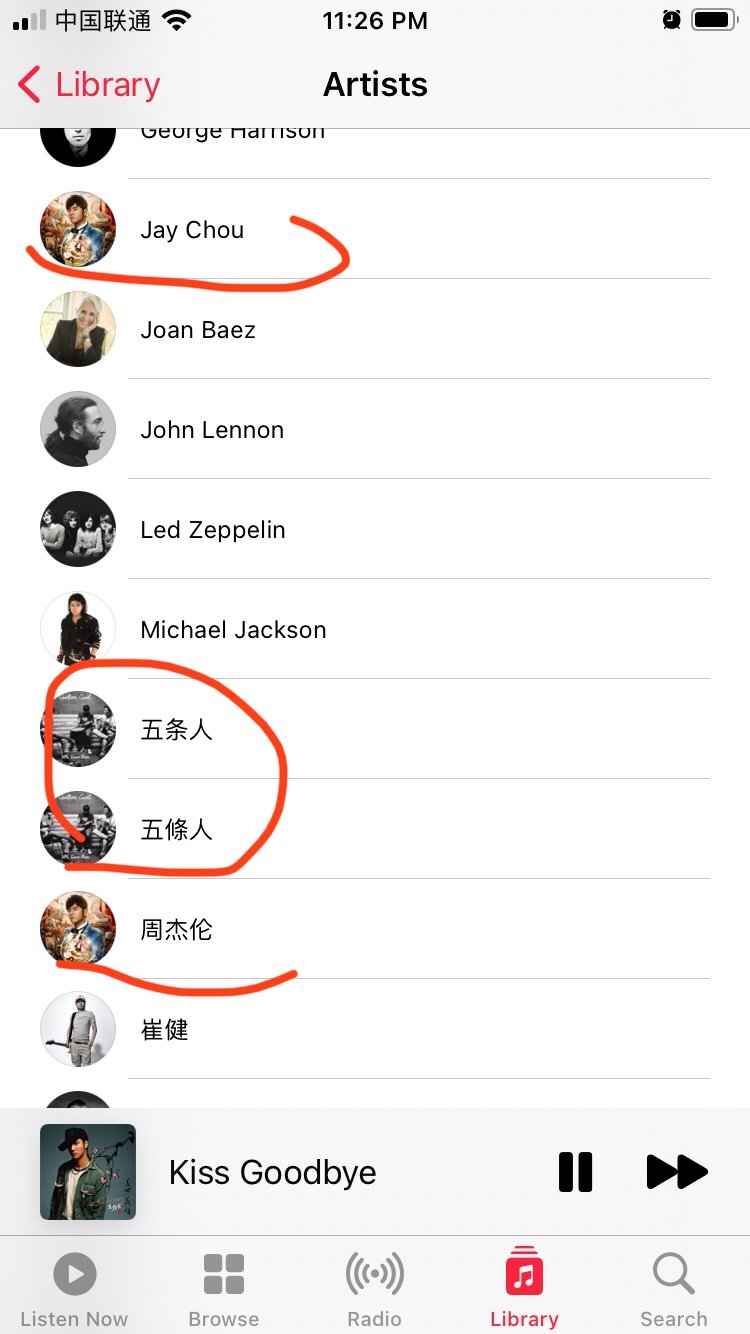
Task: Open the artist 崔健
Action: 165,1030
